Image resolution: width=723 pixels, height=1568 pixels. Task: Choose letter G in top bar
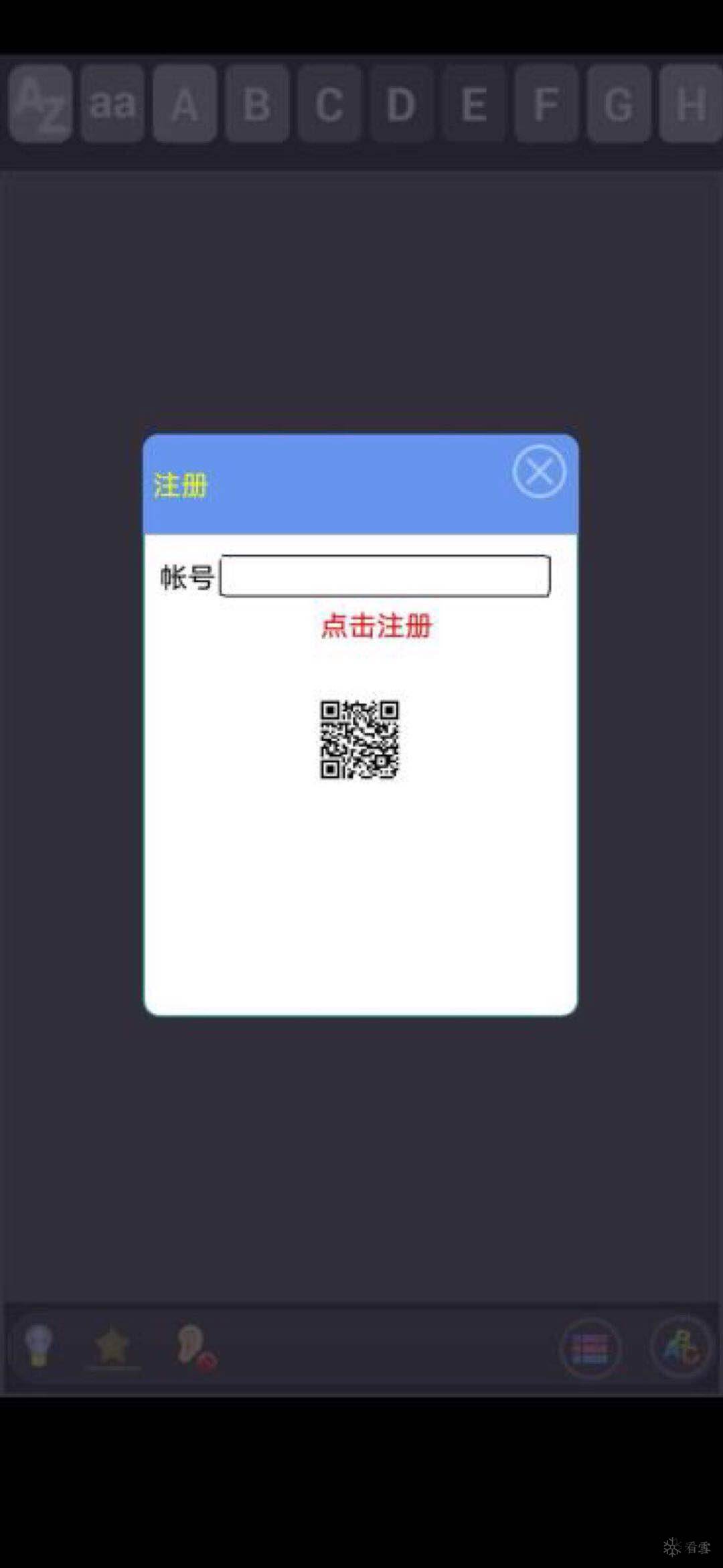tap(619, 104)
